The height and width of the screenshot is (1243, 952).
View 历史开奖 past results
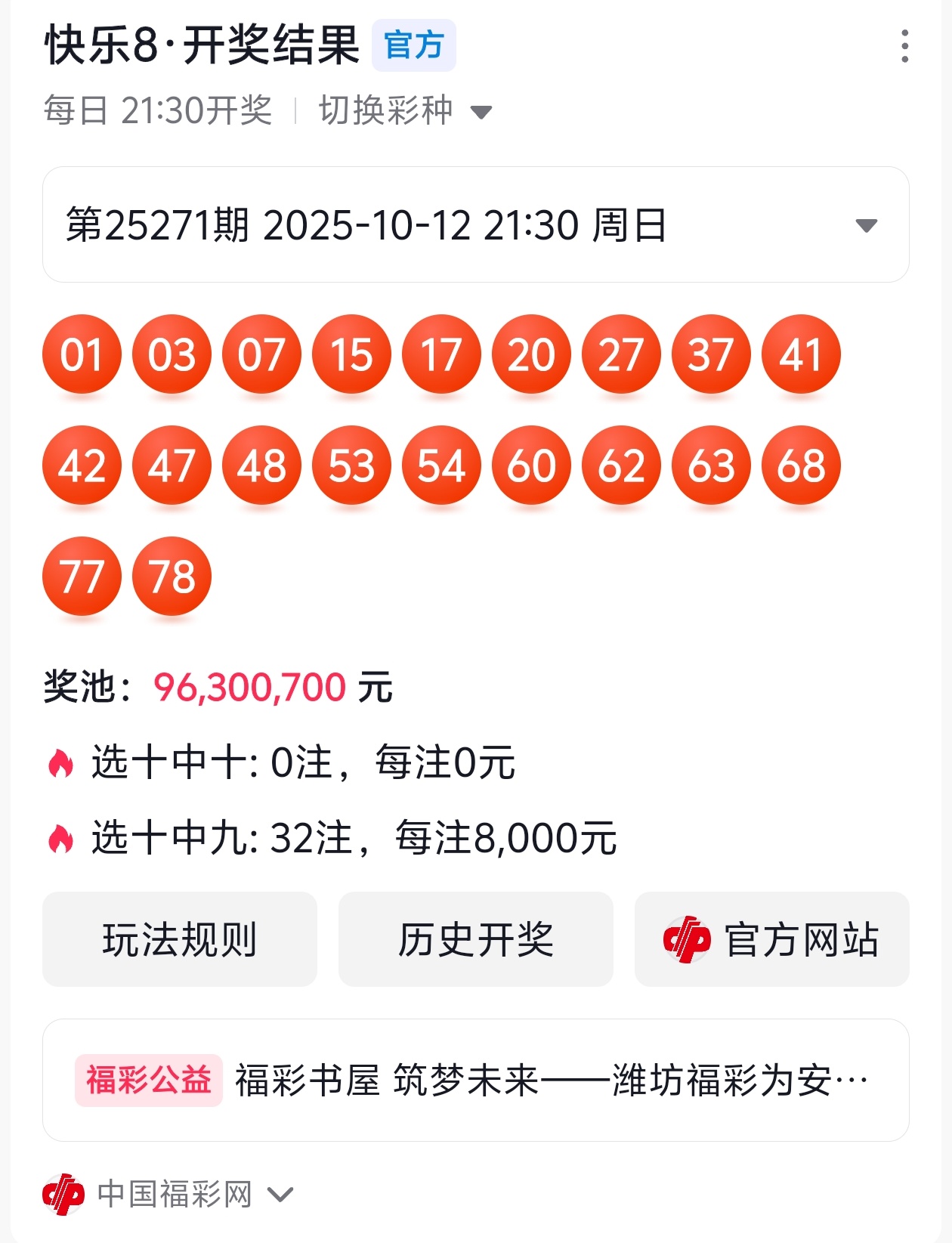[475, 939]
